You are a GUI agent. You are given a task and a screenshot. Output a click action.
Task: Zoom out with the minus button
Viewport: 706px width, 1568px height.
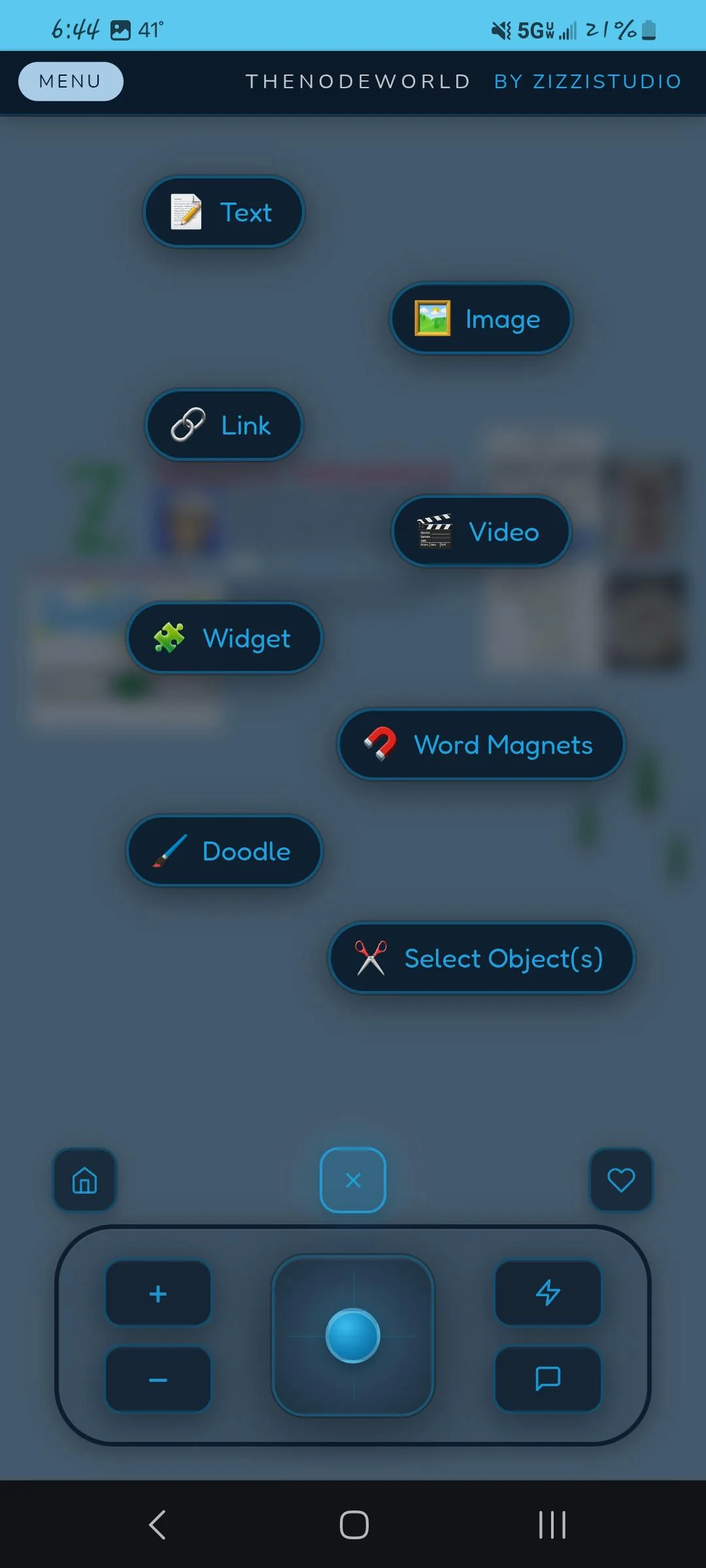point(158,1380)
